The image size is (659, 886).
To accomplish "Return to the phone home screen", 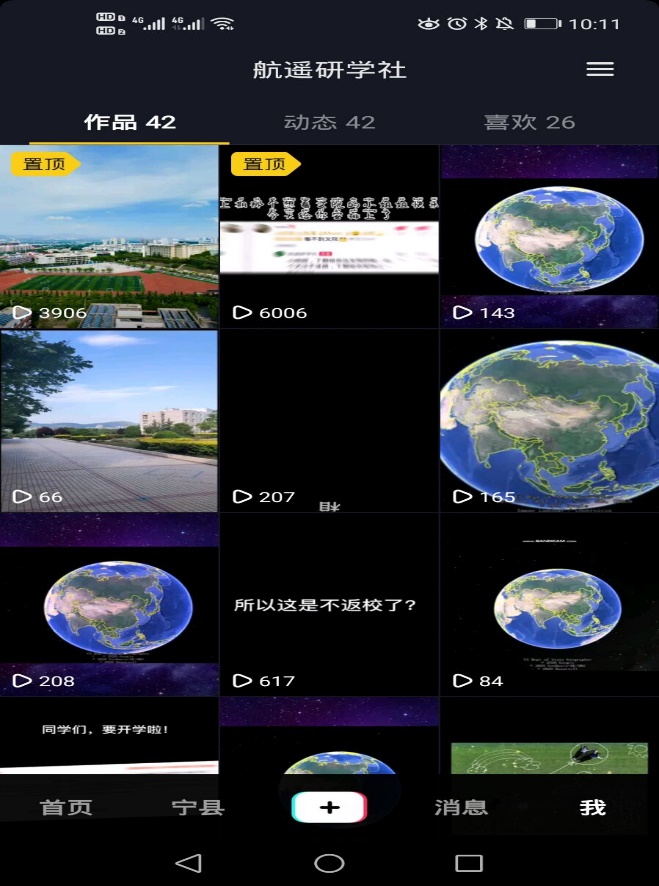I will (329, 863).
